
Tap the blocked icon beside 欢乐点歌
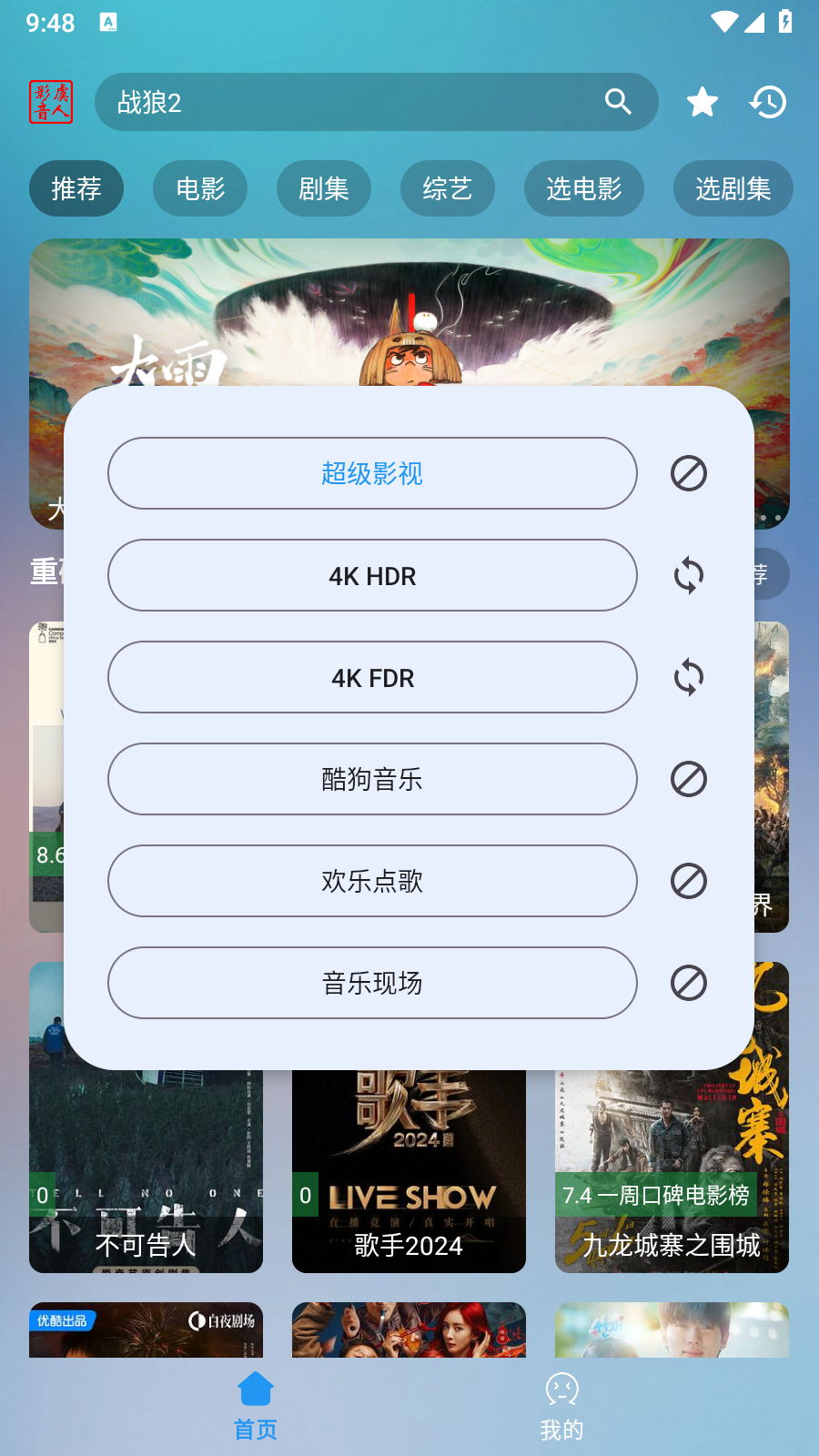pyautogui.click(x=689, y=881)
